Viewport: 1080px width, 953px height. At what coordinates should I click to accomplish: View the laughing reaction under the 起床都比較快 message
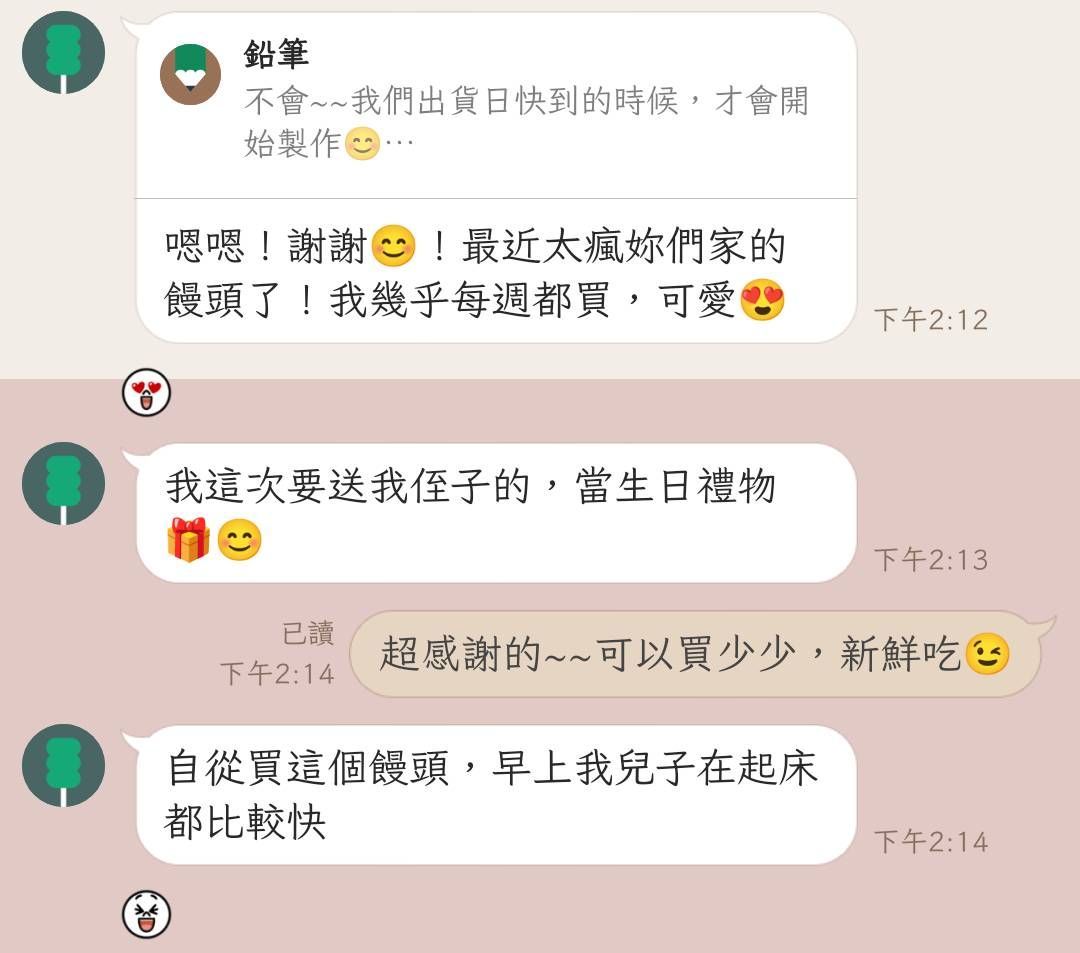pos(146,914)
